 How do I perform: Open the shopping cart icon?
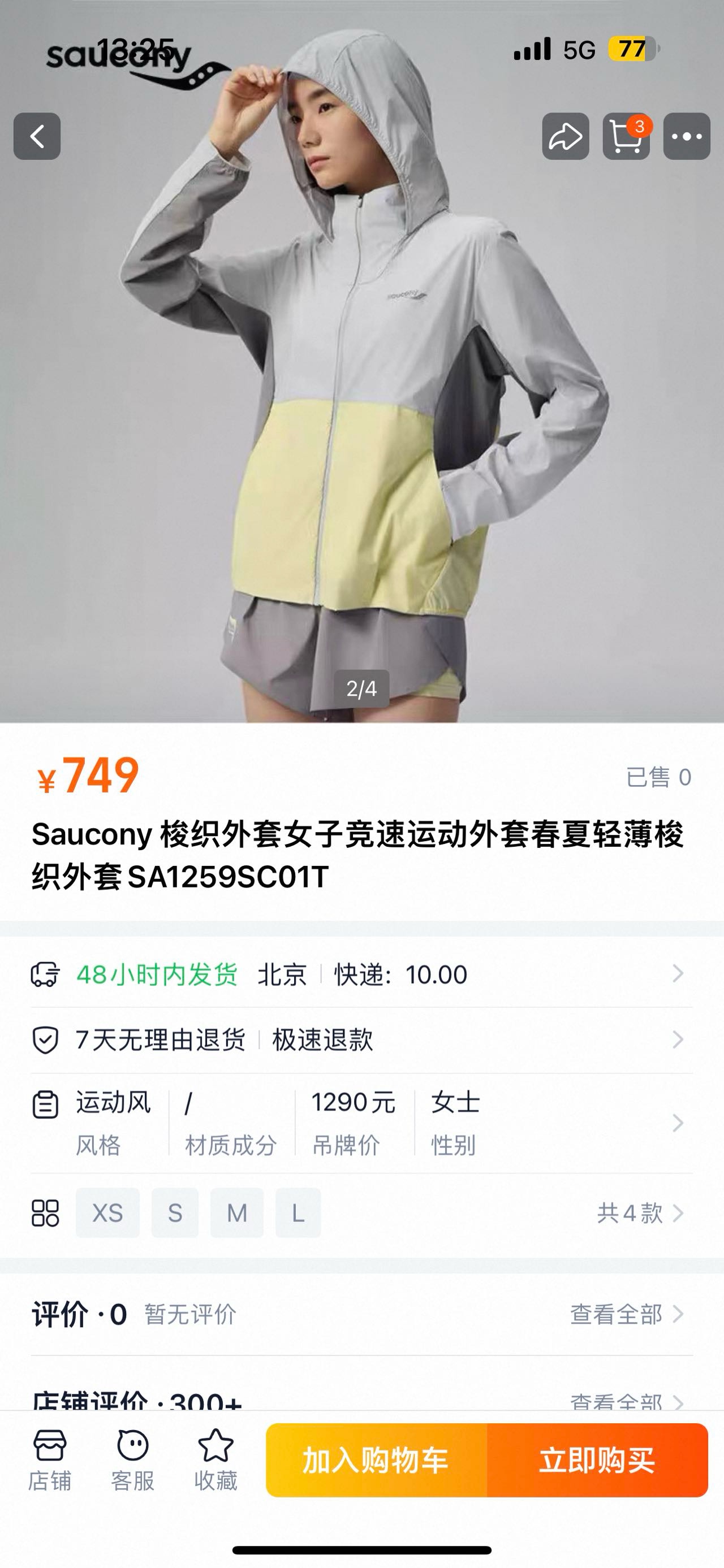(626, 136)
